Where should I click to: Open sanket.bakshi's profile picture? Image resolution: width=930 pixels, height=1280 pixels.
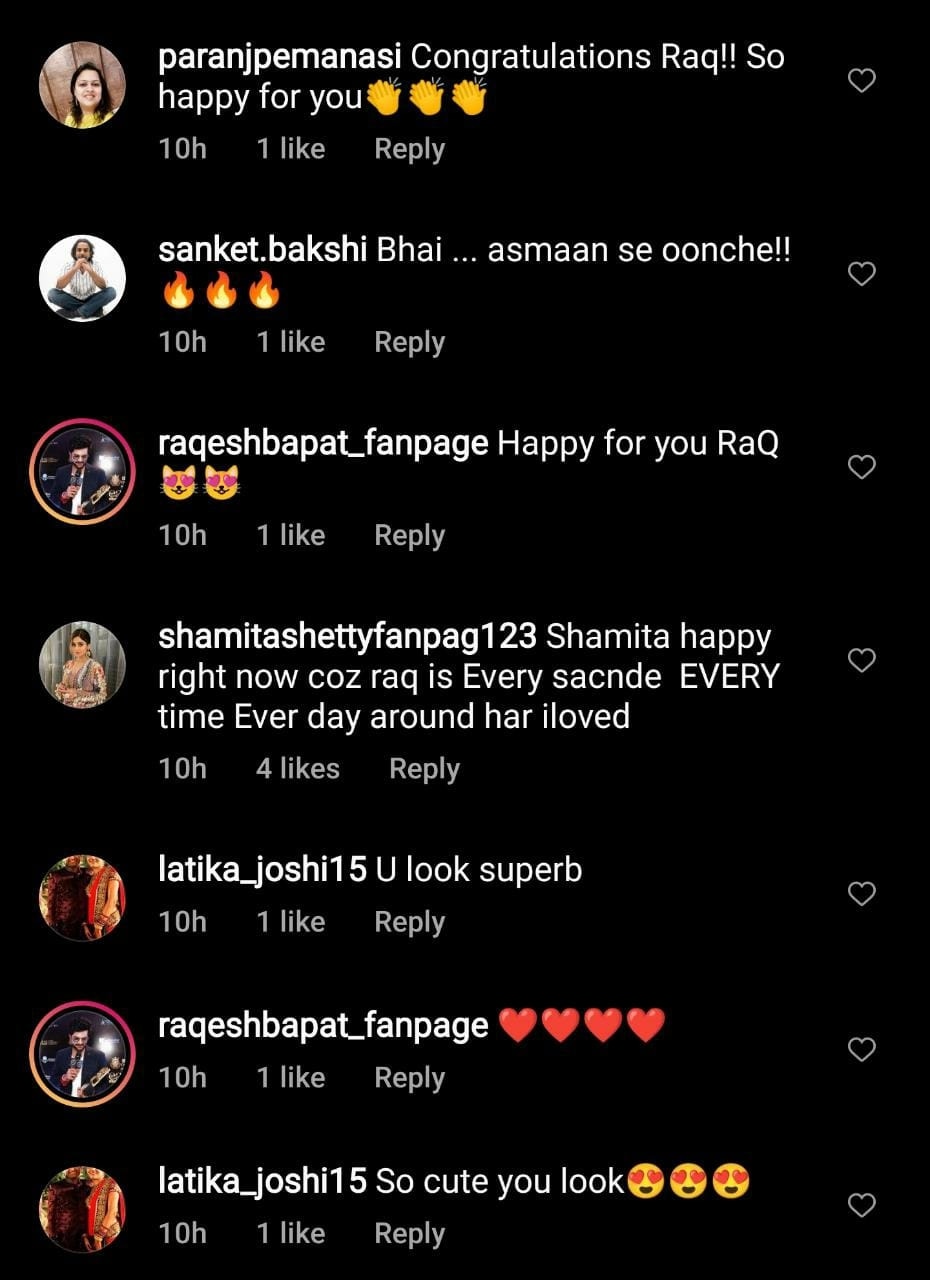82,278
